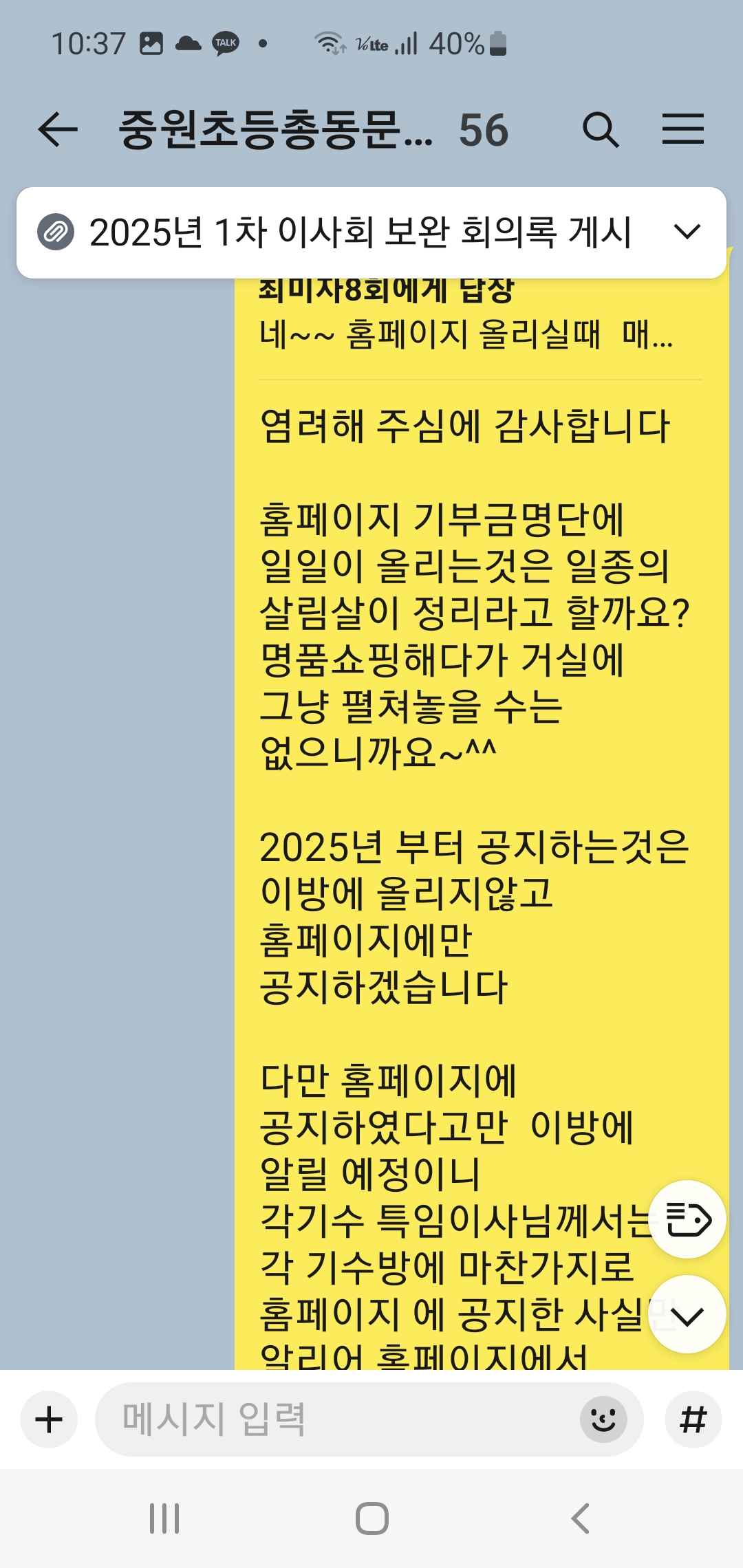Open recent apps from navigation bar

pyautogui.click(x=164, y=1518)
